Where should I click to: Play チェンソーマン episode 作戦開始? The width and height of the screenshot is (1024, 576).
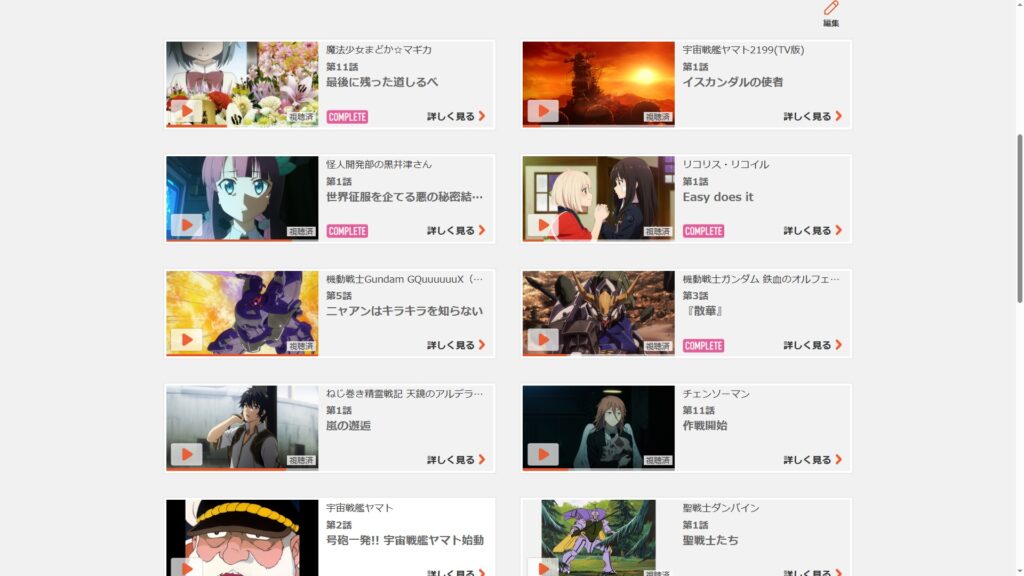point(542,455)
